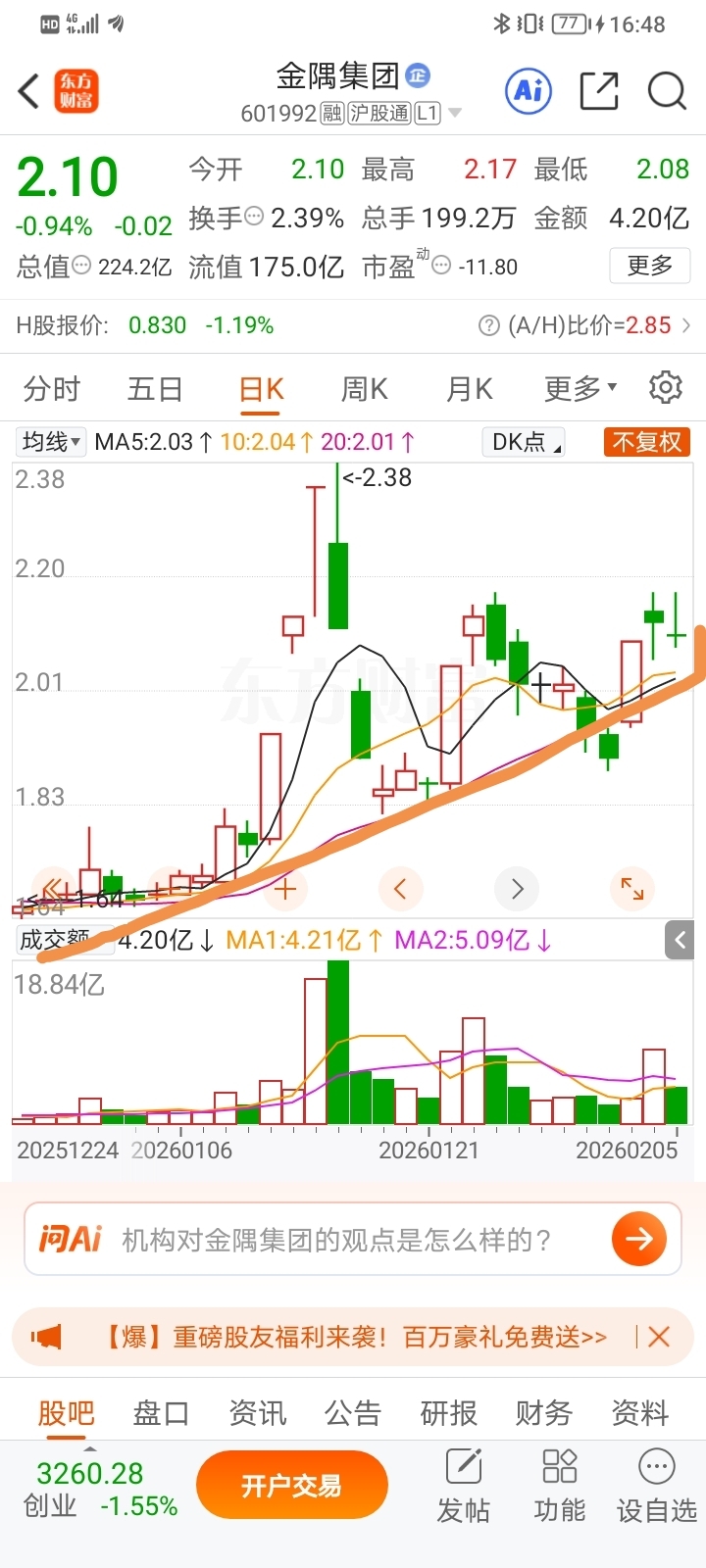This screenshot has width=706, height=1568.
Task: Tap 更多 to show more quote data
Action: tap(650, 266)
